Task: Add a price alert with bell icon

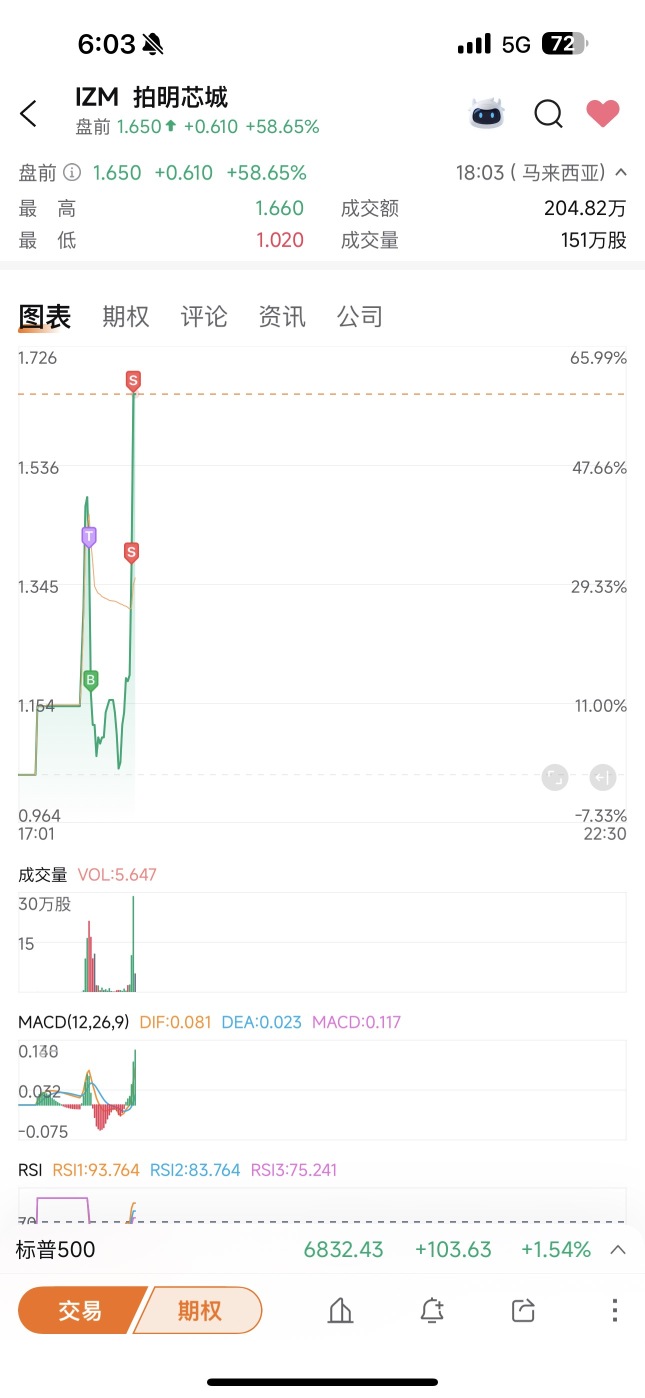Action: [x=432, y=1311]
